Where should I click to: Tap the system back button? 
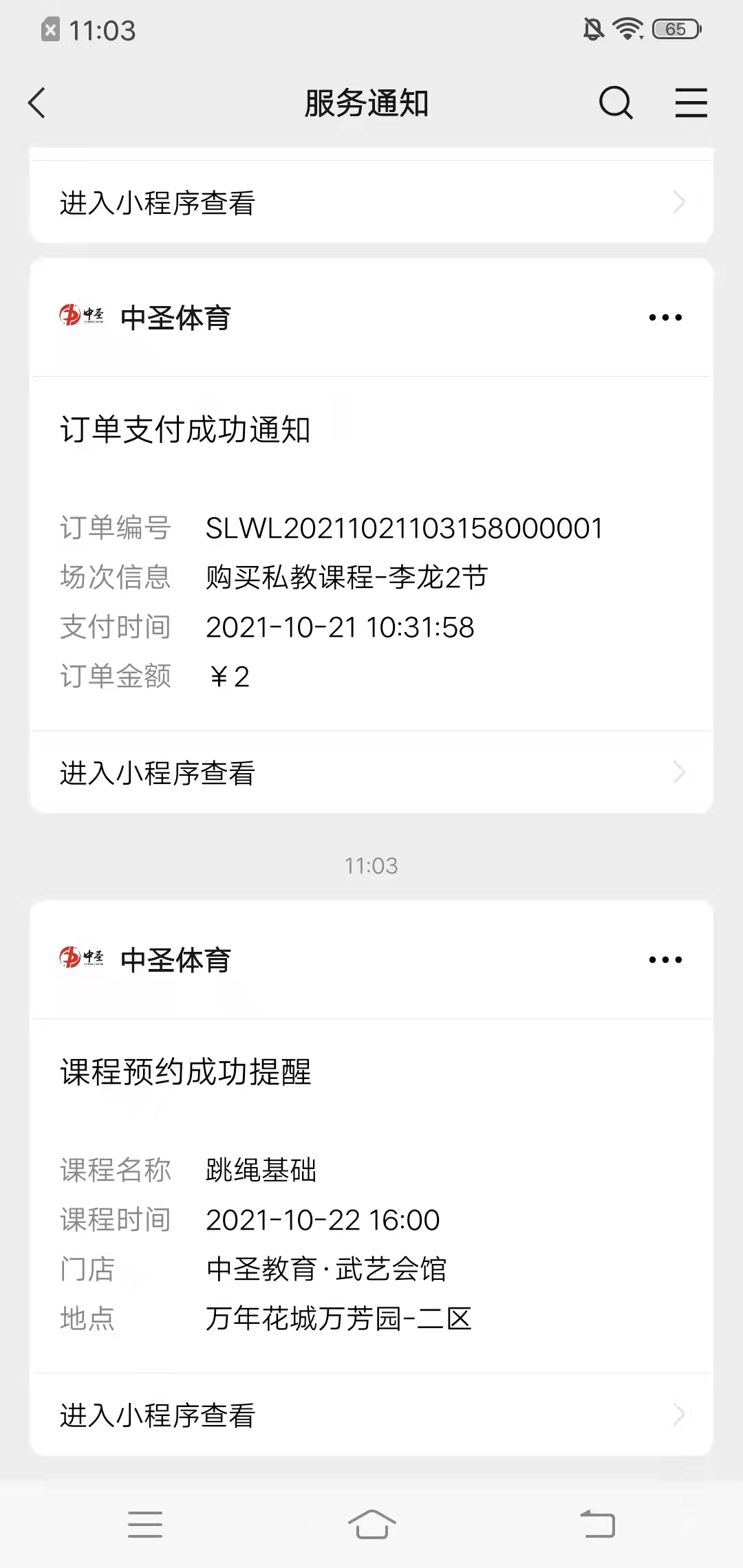[x=597, y=1524]
